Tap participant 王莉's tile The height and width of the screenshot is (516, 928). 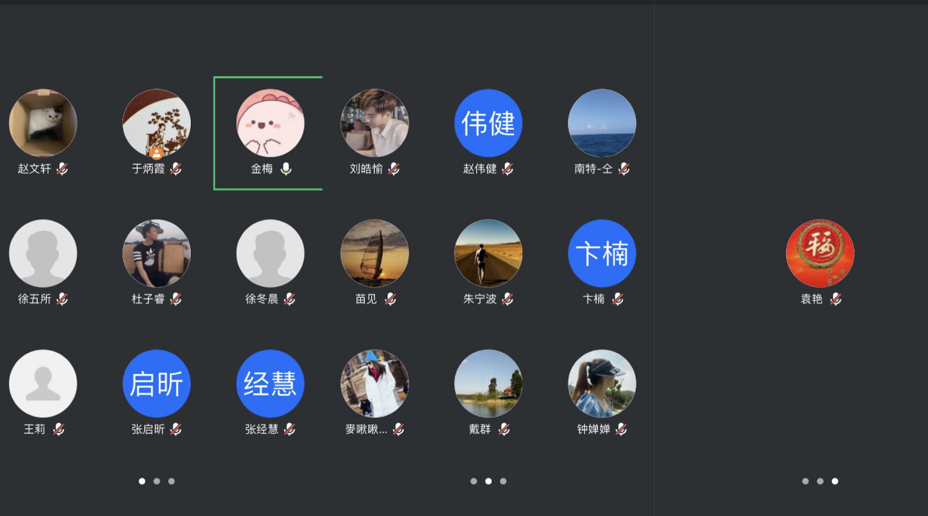[43, 384]
